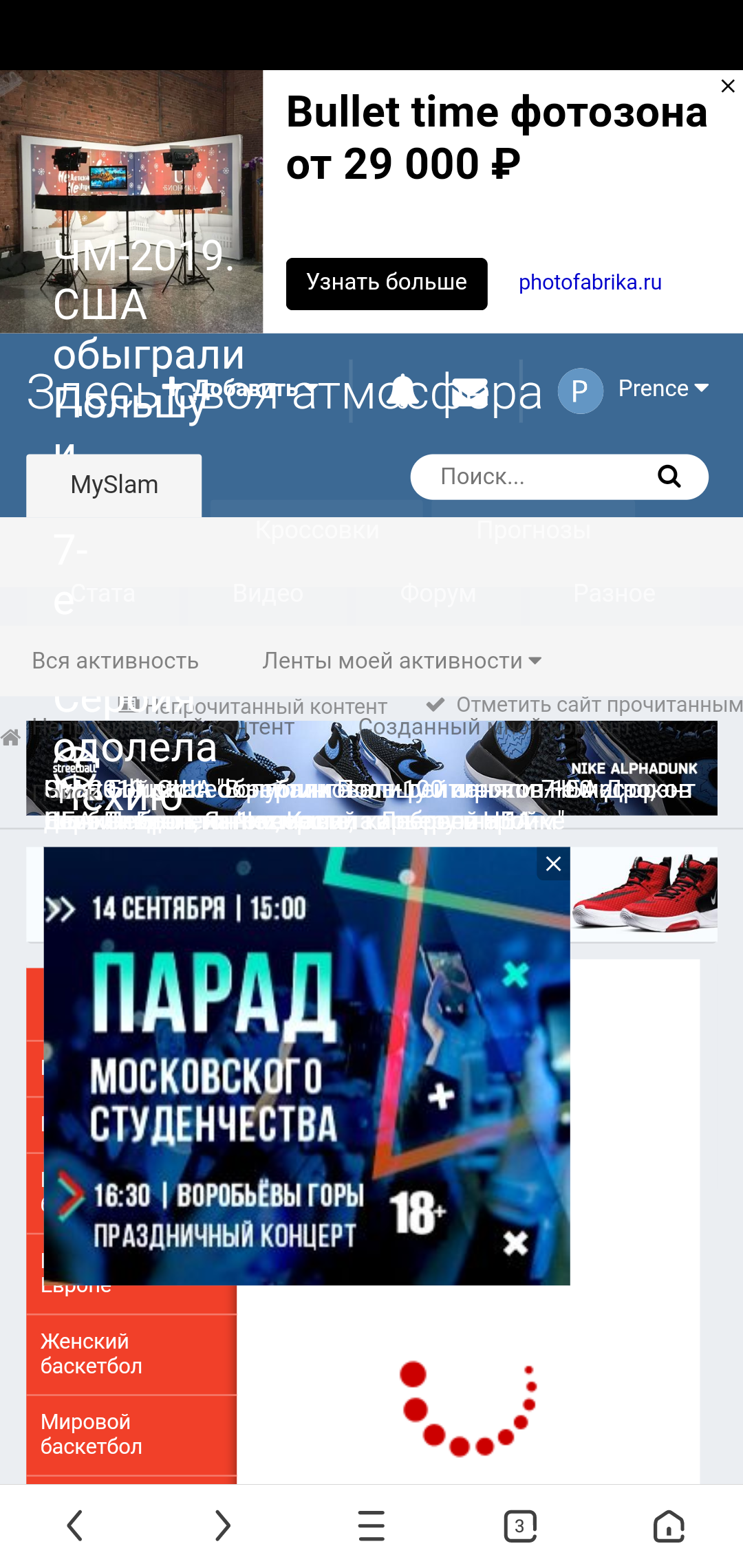Select Отметить сайт прочитанным
This screenshot has height=1568, width=743.
click(585, 705)
